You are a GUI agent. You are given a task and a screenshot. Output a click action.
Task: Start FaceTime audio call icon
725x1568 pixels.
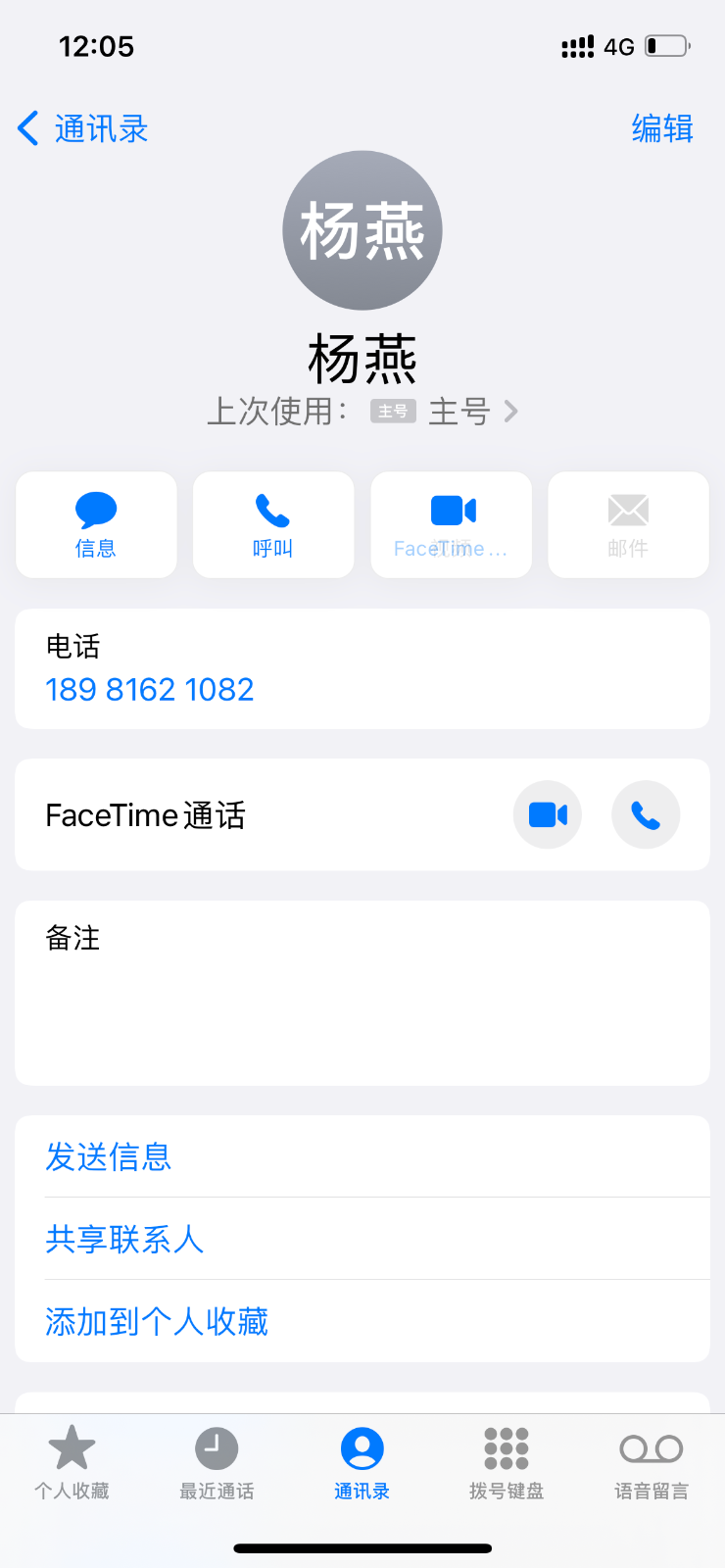(x=646, y=814)
